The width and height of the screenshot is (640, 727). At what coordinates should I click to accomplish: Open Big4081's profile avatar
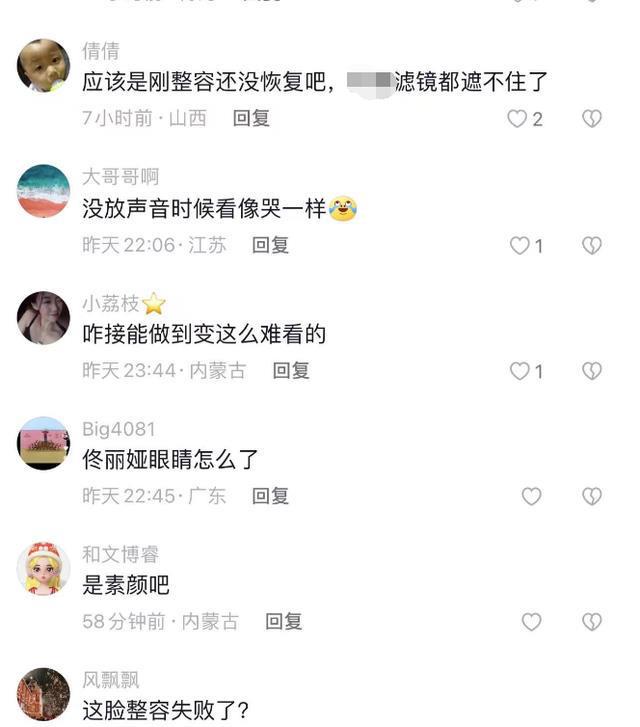43,443
